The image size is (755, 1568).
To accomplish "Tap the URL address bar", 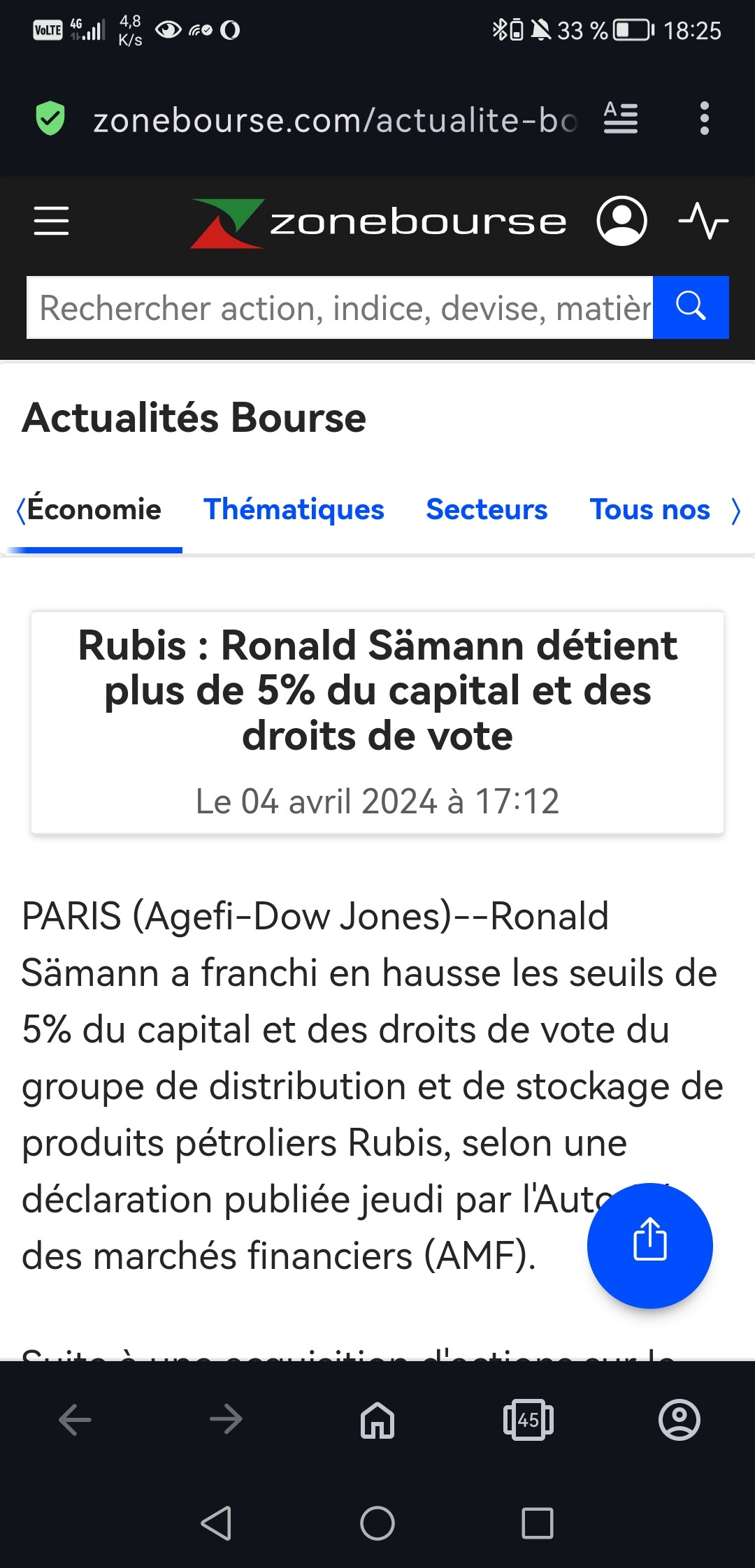I will 336,120.
